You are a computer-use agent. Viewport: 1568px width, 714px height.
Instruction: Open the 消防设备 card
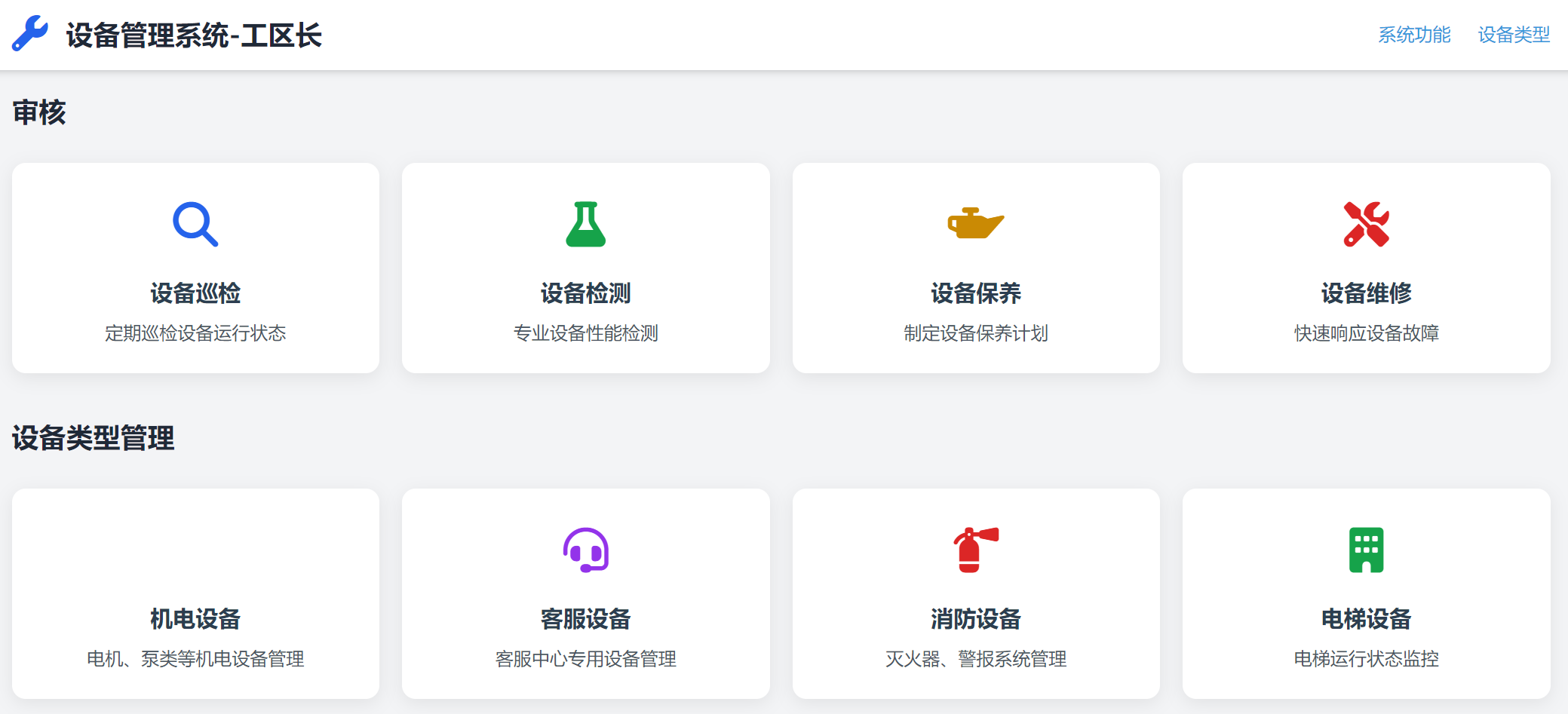tap(975, 594)
